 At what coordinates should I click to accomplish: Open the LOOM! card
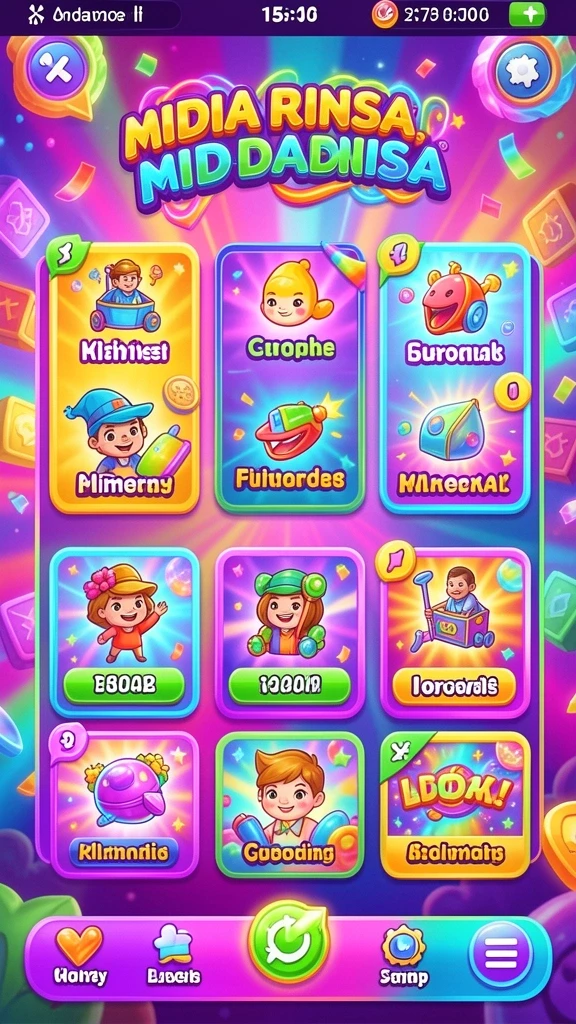(455, 804)
